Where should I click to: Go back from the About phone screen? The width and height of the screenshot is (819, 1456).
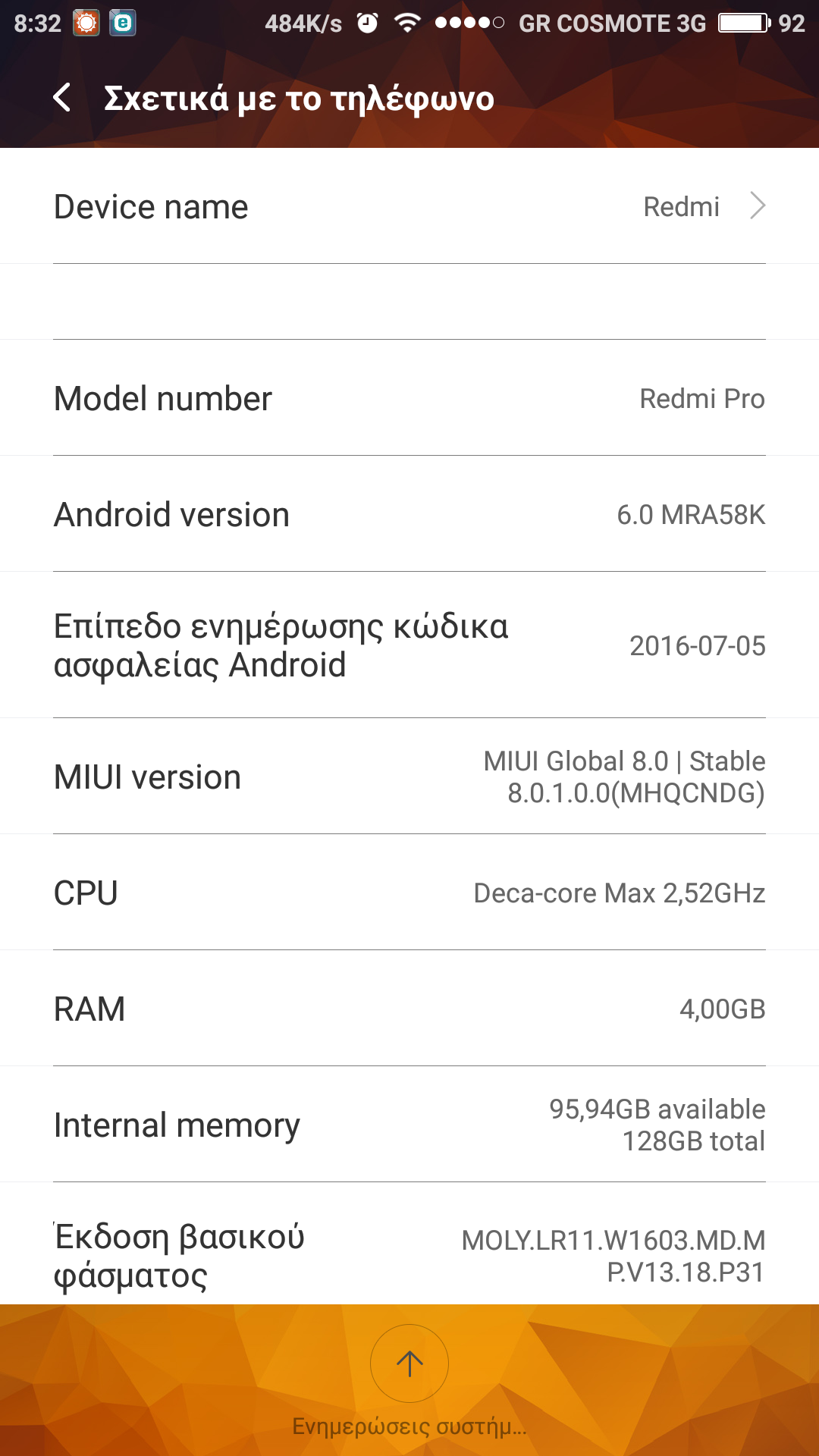tap(62, 98)
